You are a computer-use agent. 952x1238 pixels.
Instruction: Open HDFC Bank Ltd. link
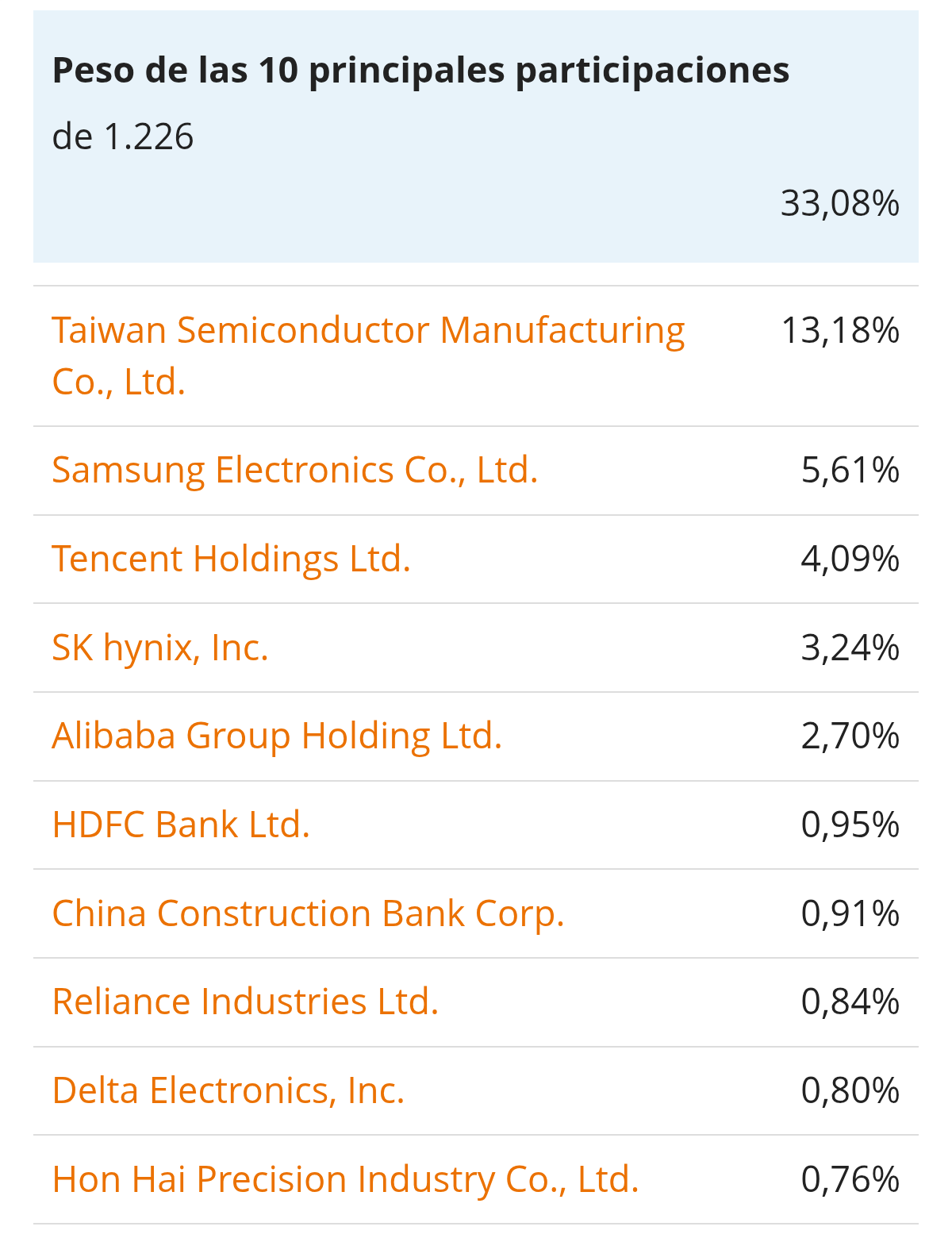181,825
